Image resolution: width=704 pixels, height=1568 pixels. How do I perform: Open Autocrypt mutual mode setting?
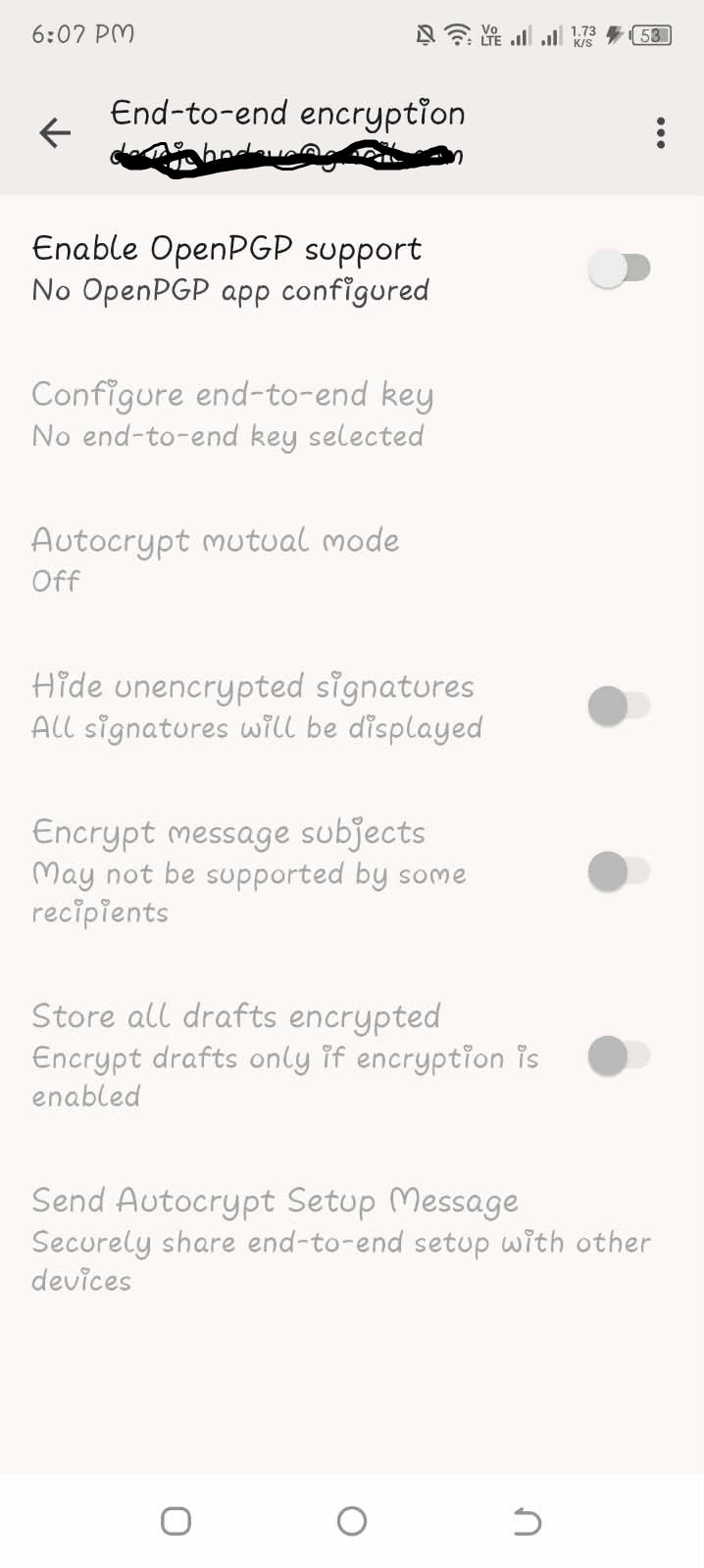[x=352, y=561]
